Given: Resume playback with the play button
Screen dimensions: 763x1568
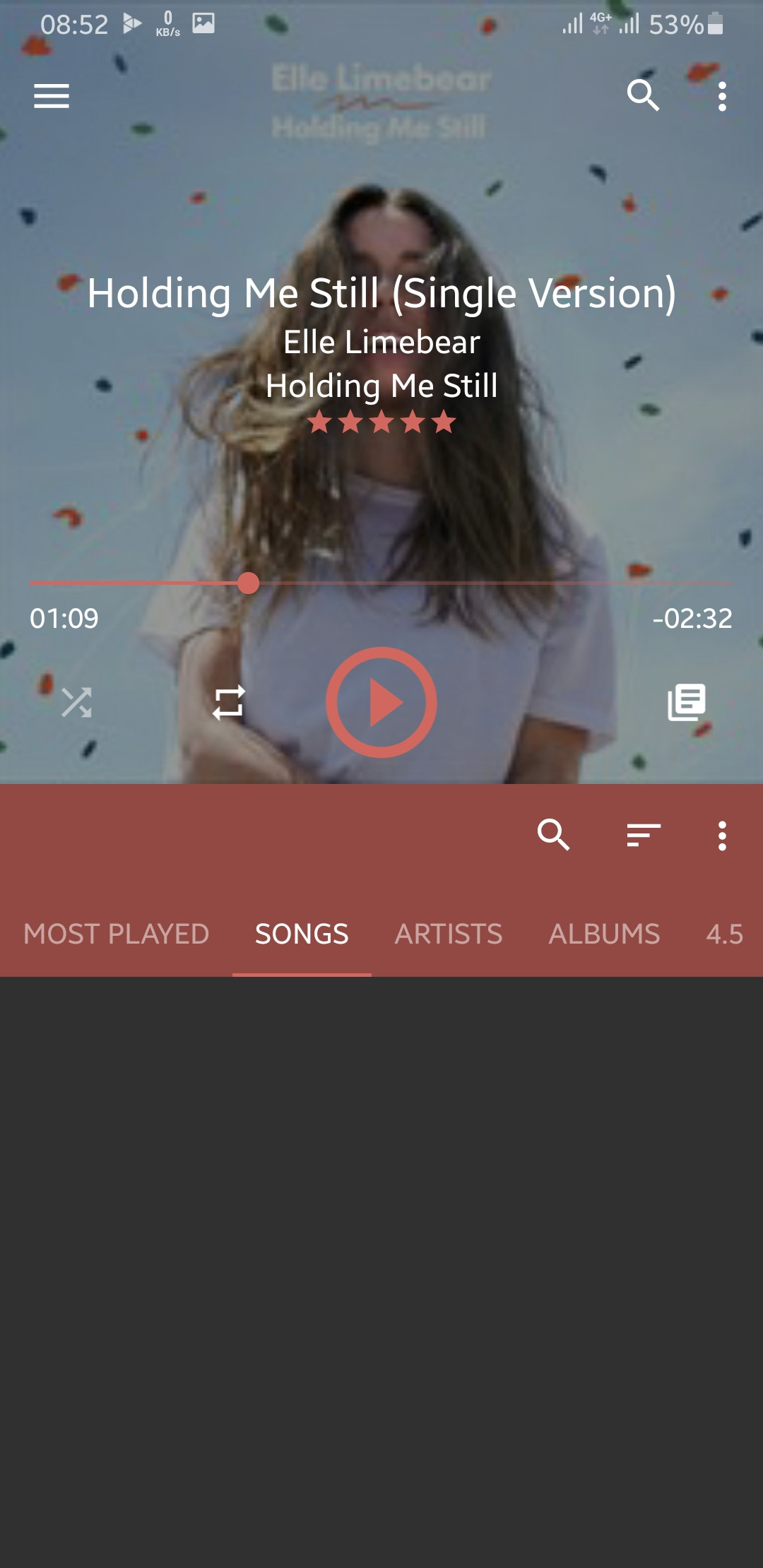Looking at the screenshot, I should click(x=381, y=701).
